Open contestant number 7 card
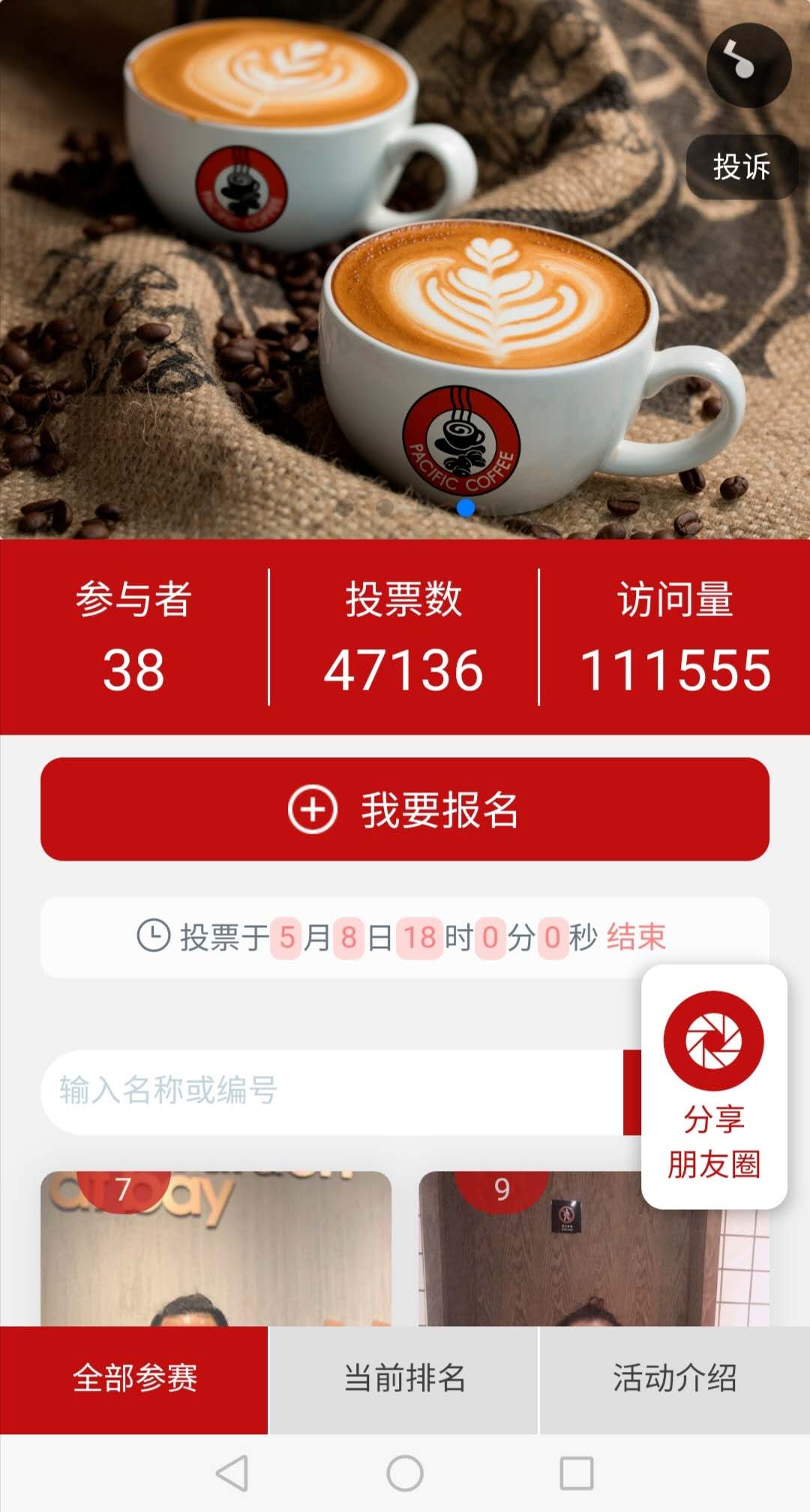The height and width of the screenshot is (1512, 810). [216, 1248]
